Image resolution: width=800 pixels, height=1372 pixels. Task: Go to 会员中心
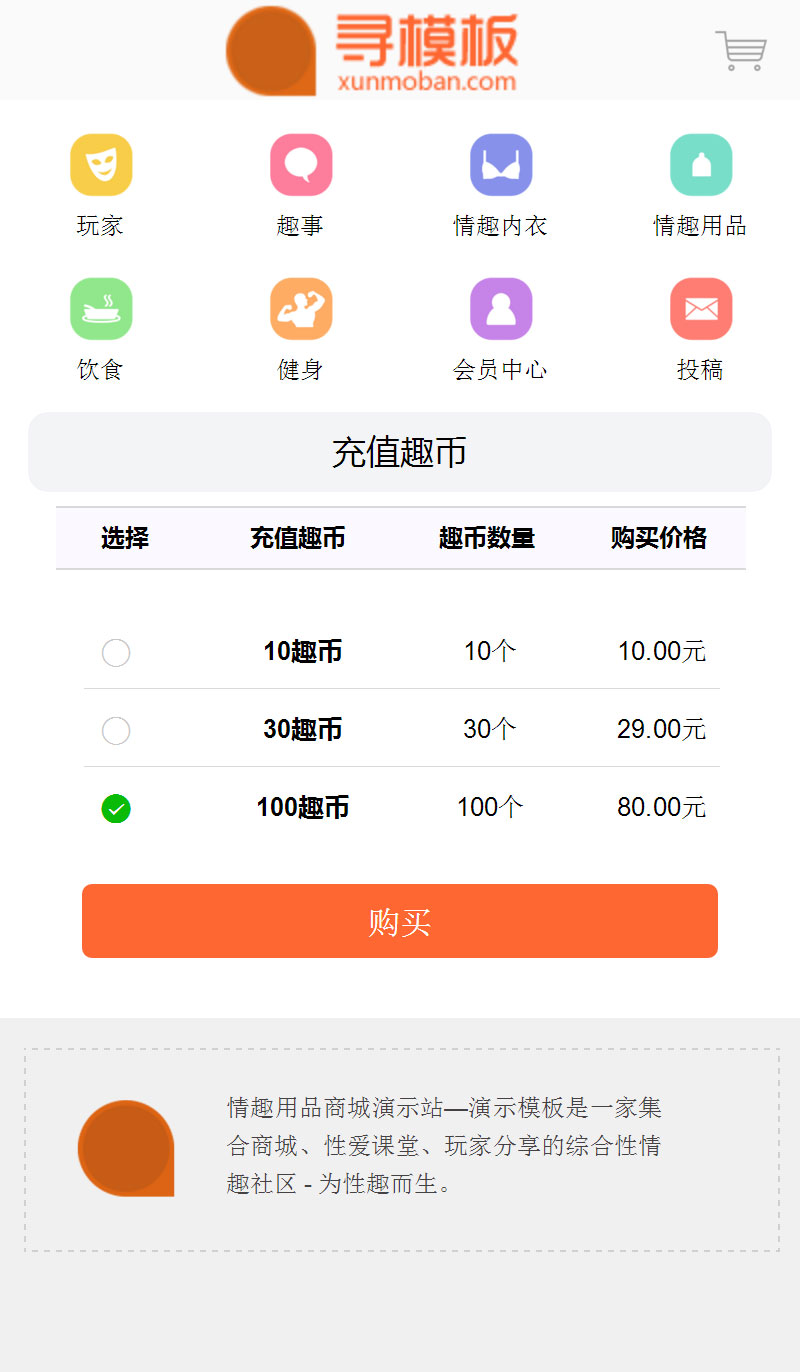click(501, 330)
